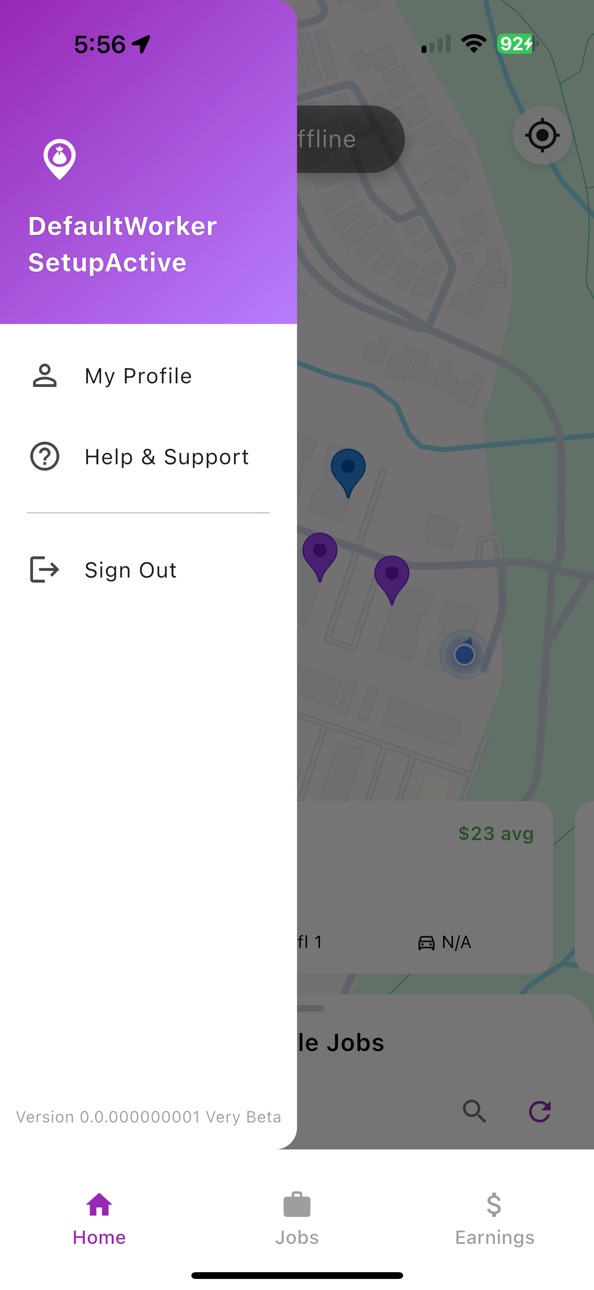594x1290 pixels.
Task: Recenter map with the location target icon
Action: click(542, 135)
